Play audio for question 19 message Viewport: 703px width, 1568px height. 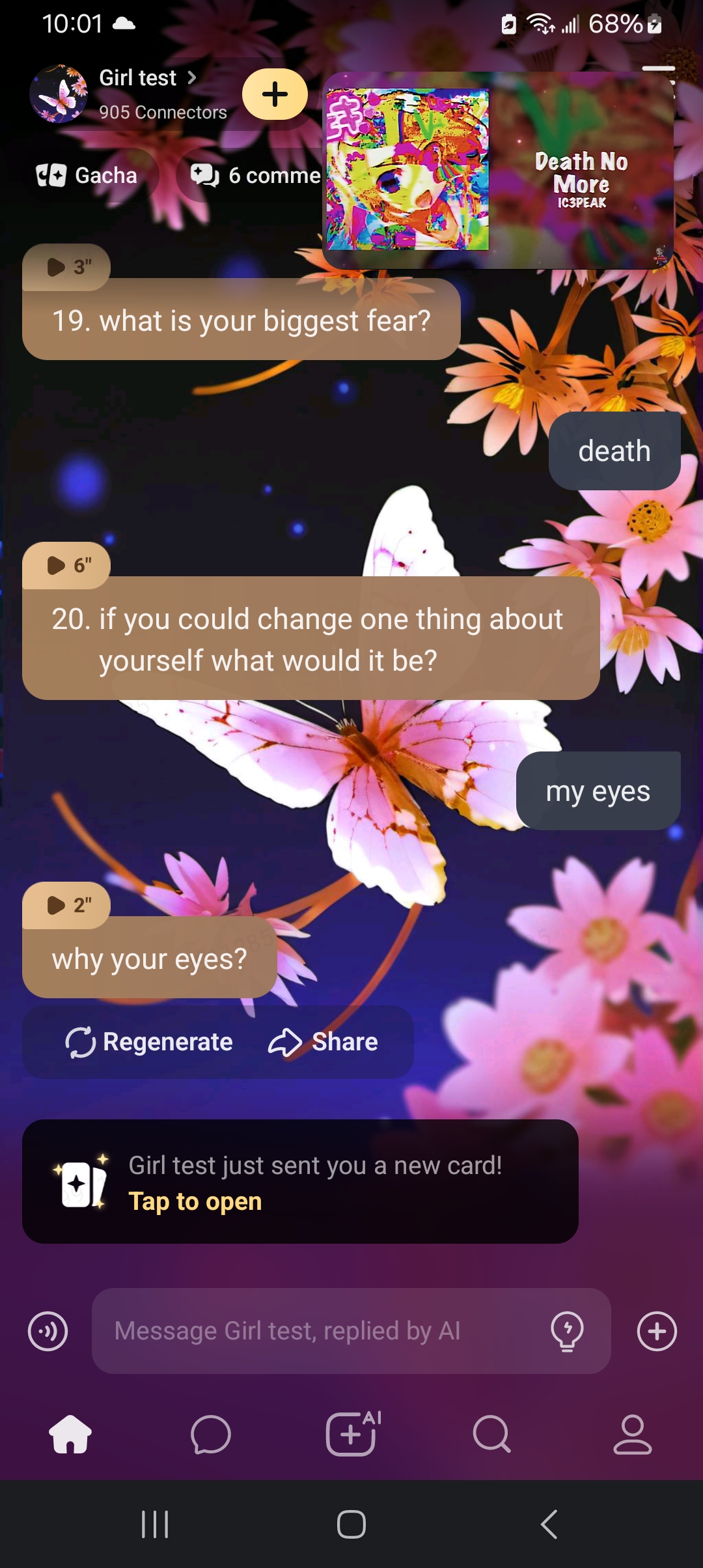tap(67, 267)
